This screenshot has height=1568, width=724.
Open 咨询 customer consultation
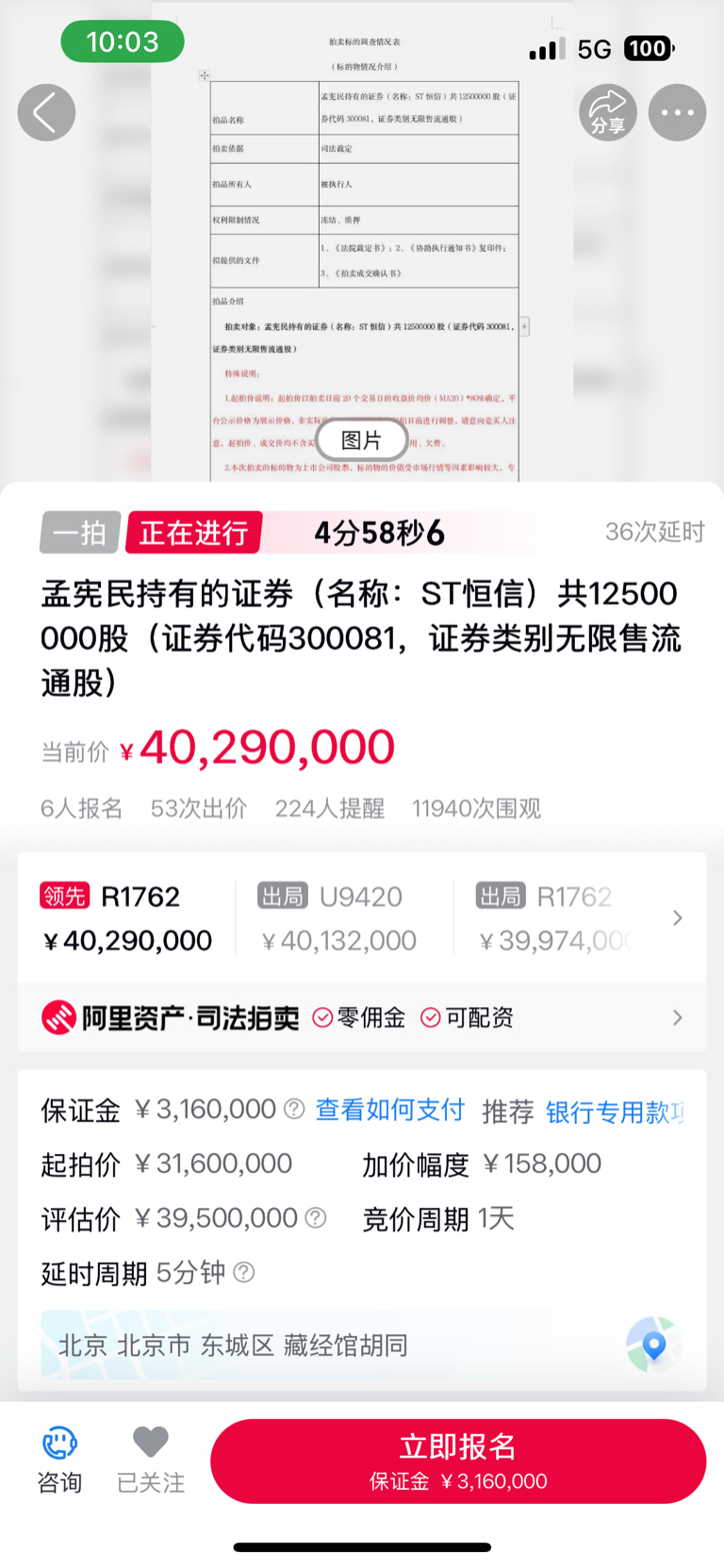tap(59, 1461)
